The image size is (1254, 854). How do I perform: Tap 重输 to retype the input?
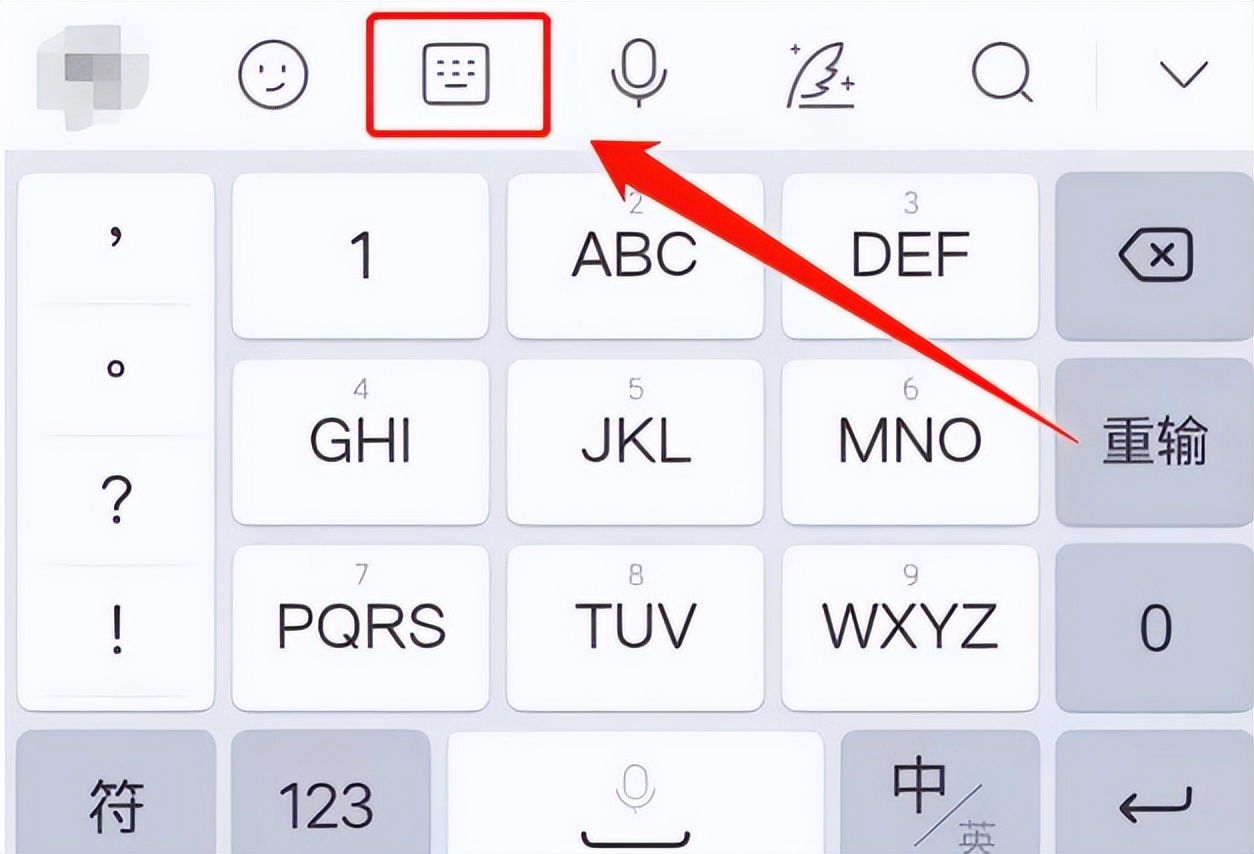click(1155, 442)
